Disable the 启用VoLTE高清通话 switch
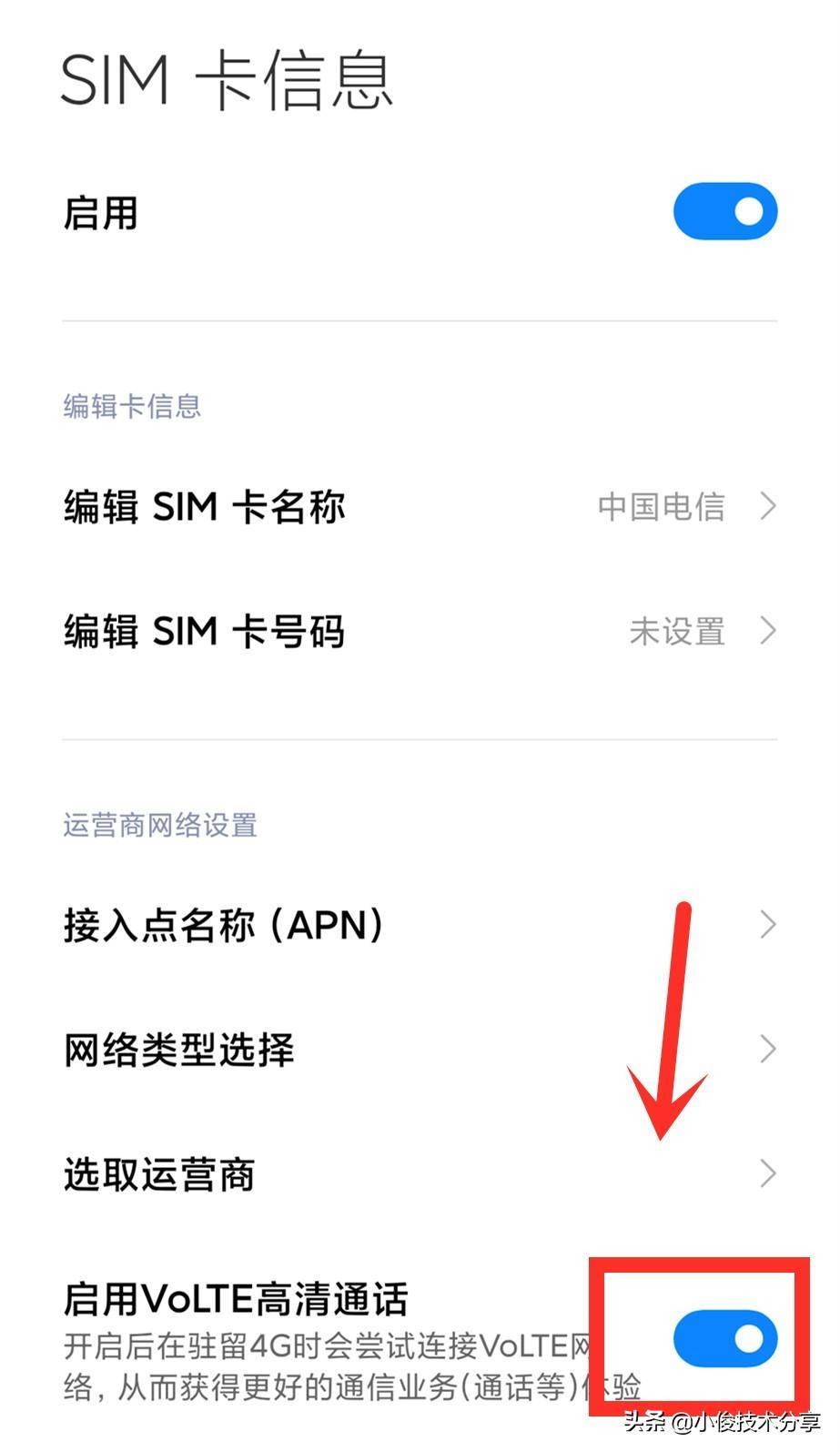 coord(724,1338)
